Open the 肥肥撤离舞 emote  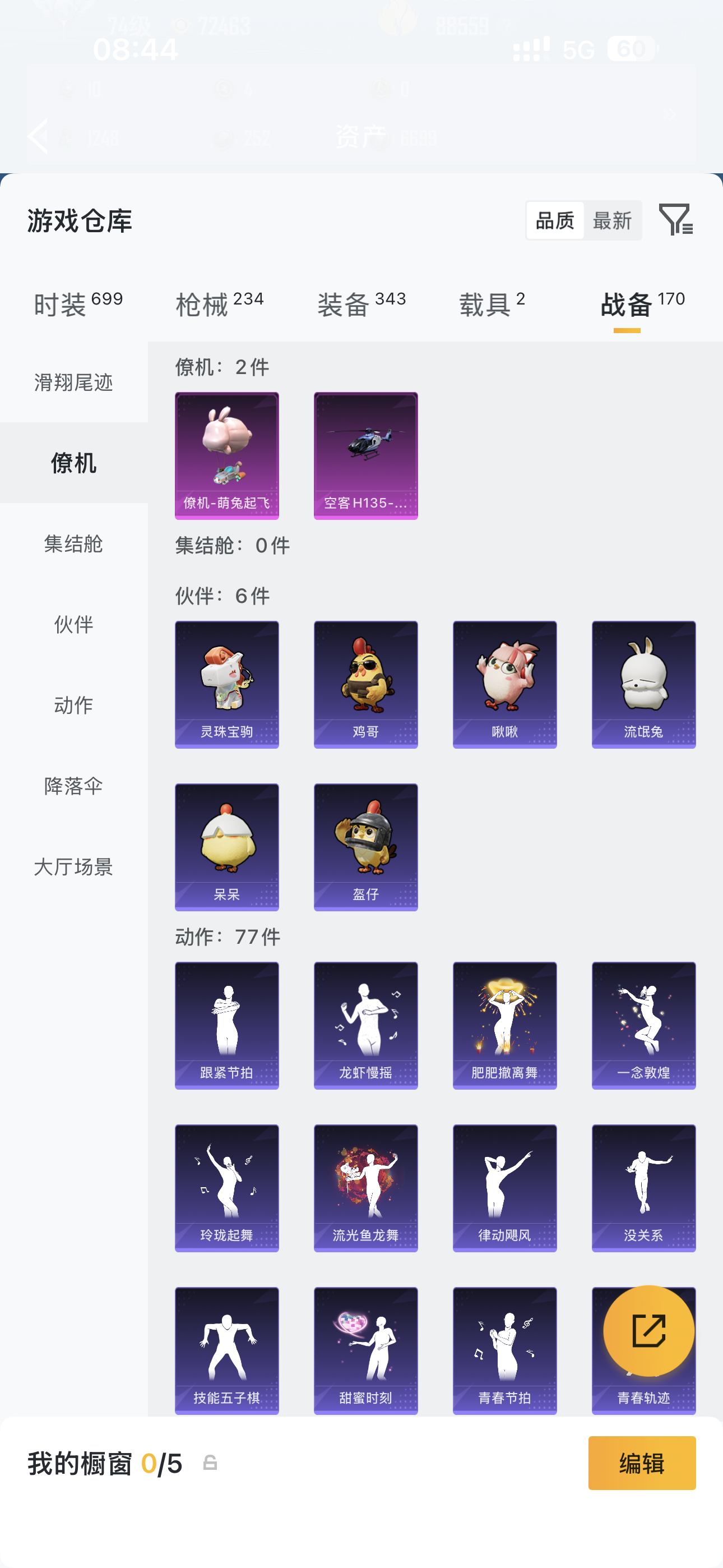(504, 1025)
